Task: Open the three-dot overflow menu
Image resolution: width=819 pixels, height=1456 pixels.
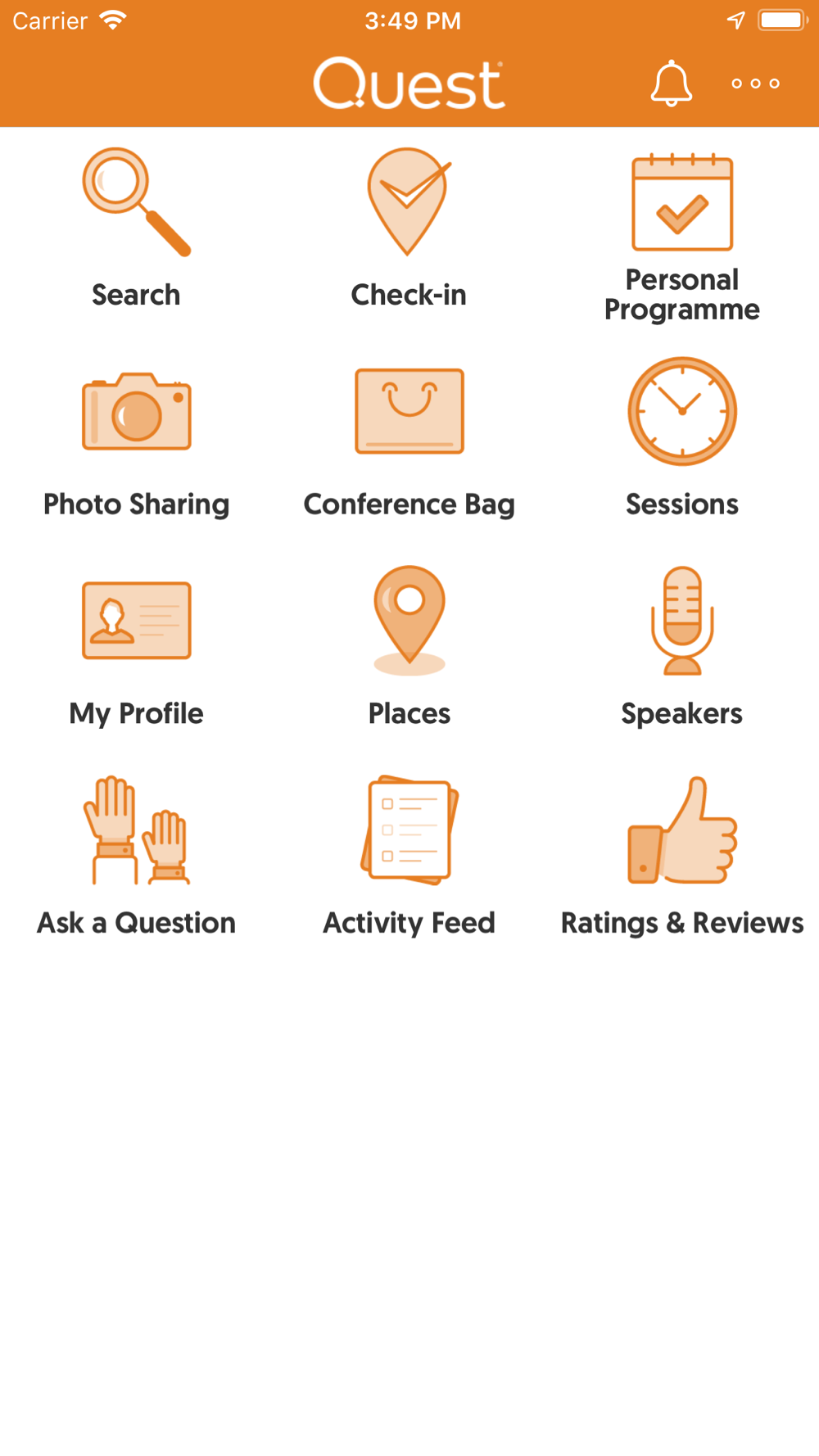Action: point(755,84)
